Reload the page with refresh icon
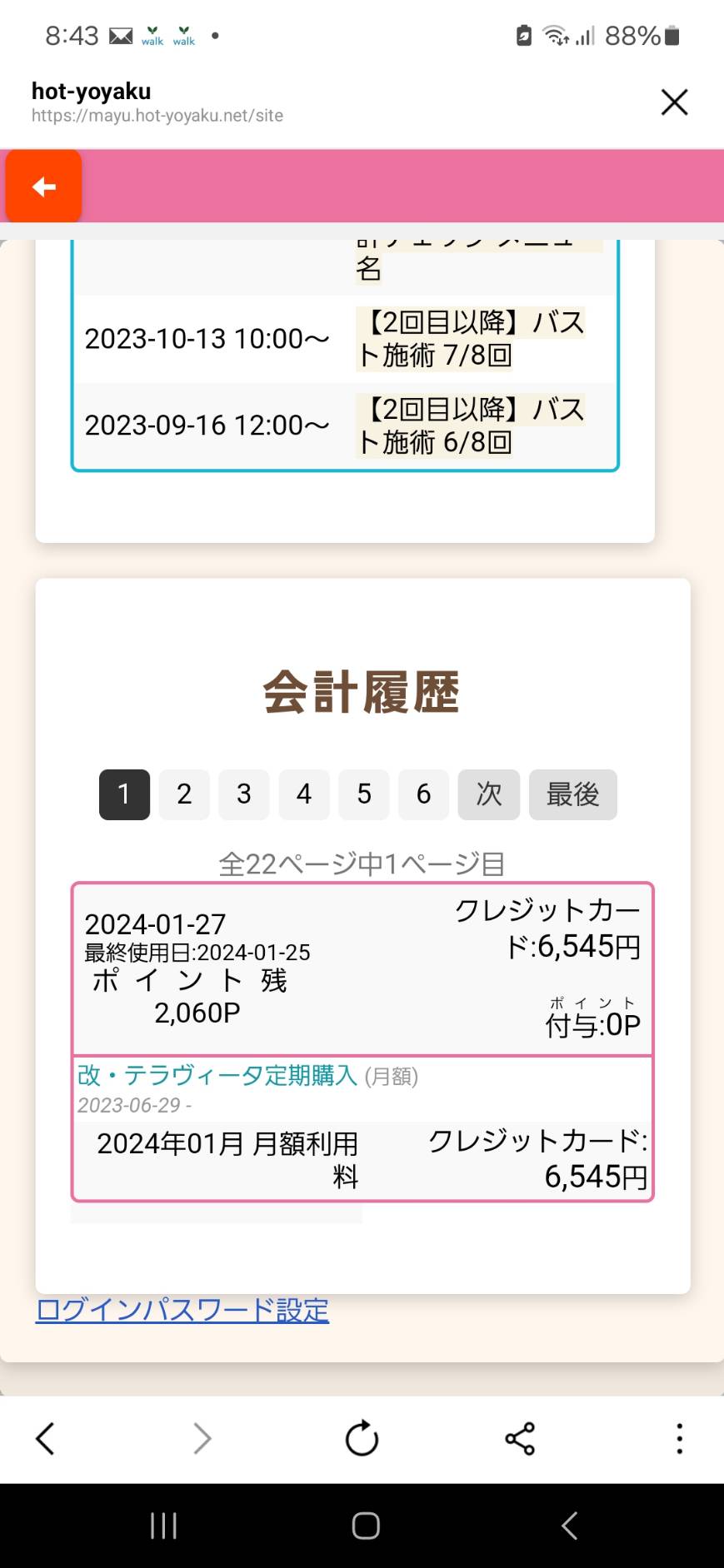 point(362,1438)
